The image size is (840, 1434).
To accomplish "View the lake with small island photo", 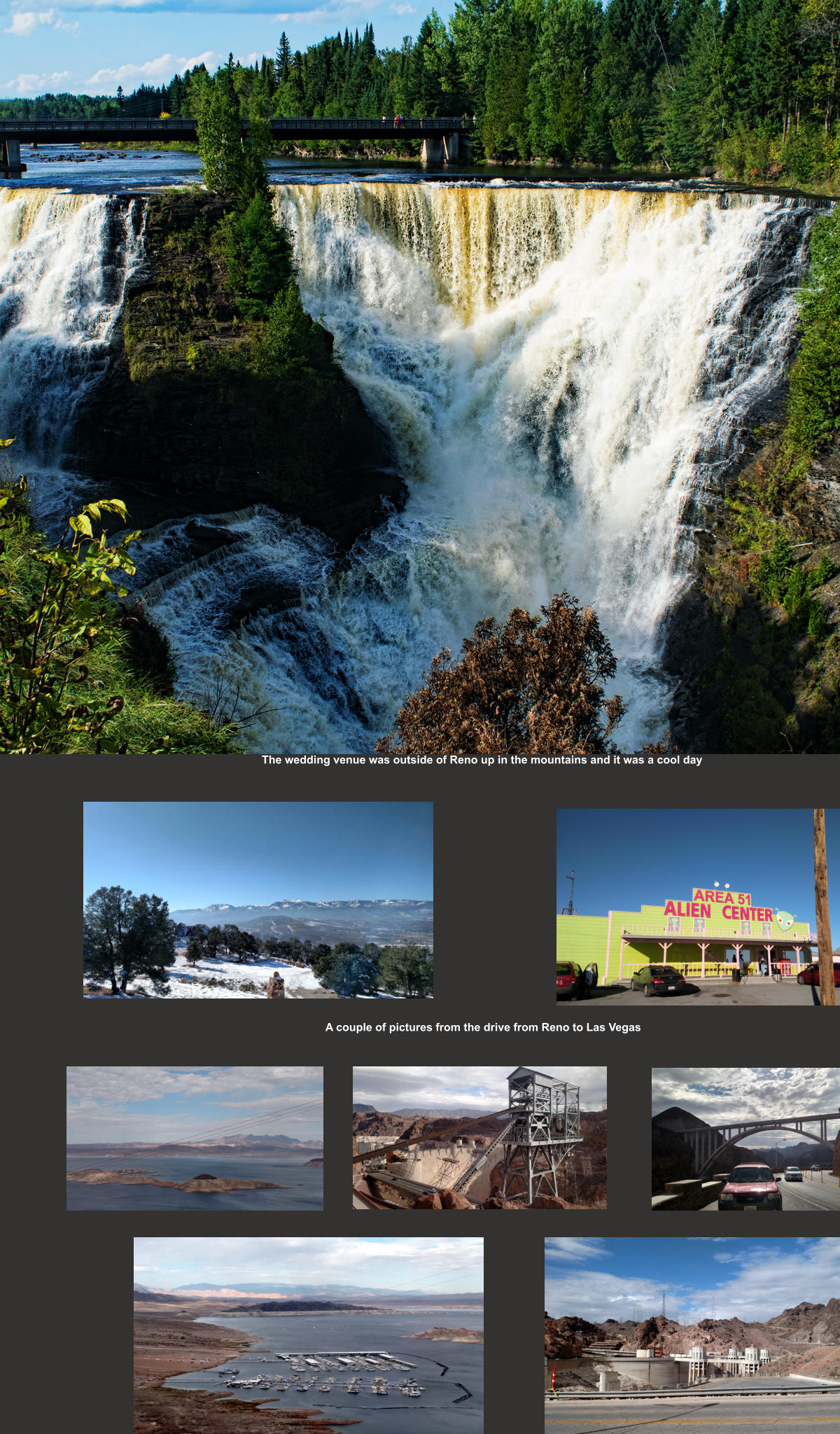I will [x=195, y=1138].
